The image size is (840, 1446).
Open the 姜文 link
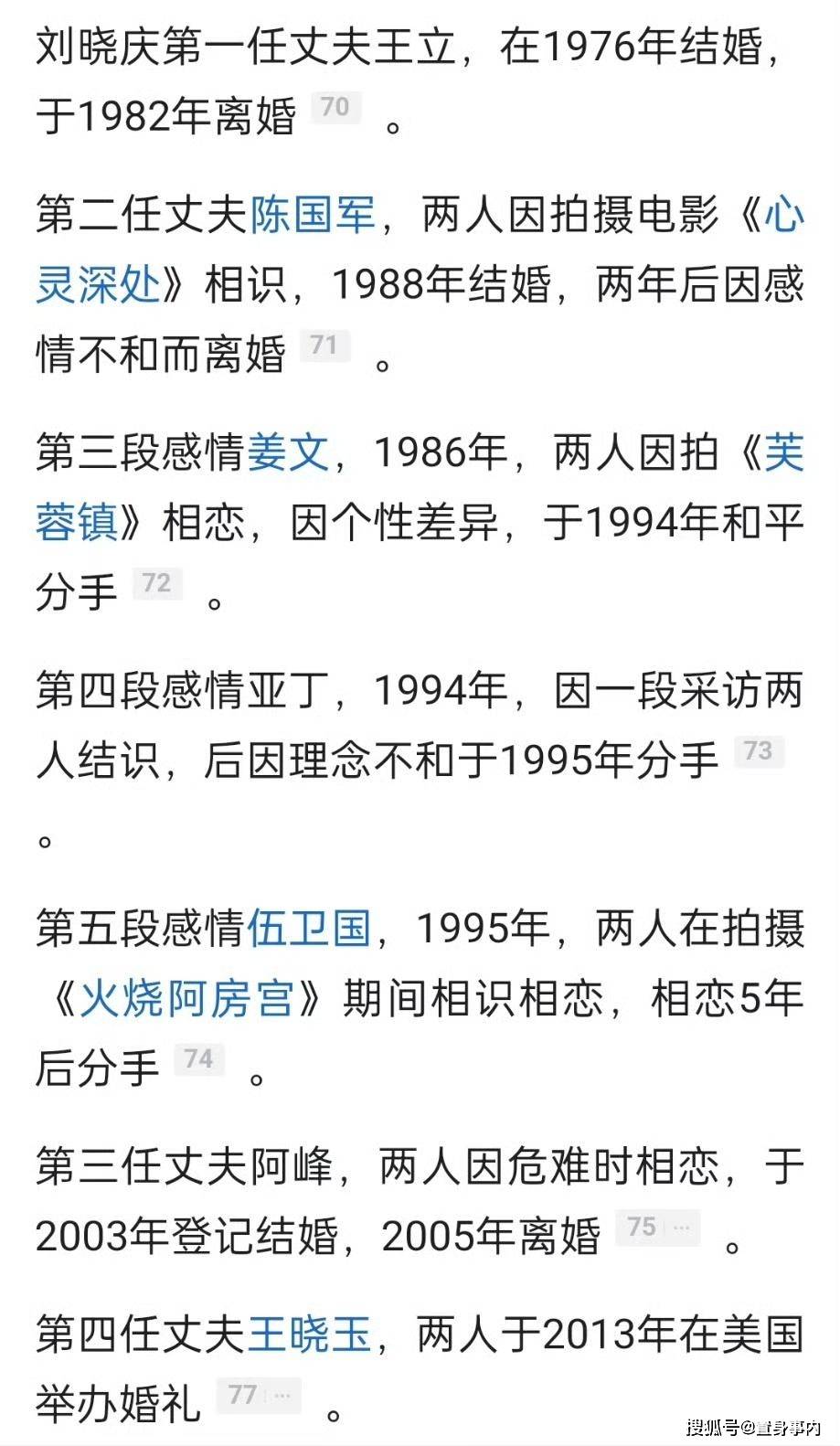tap(288, 453)
